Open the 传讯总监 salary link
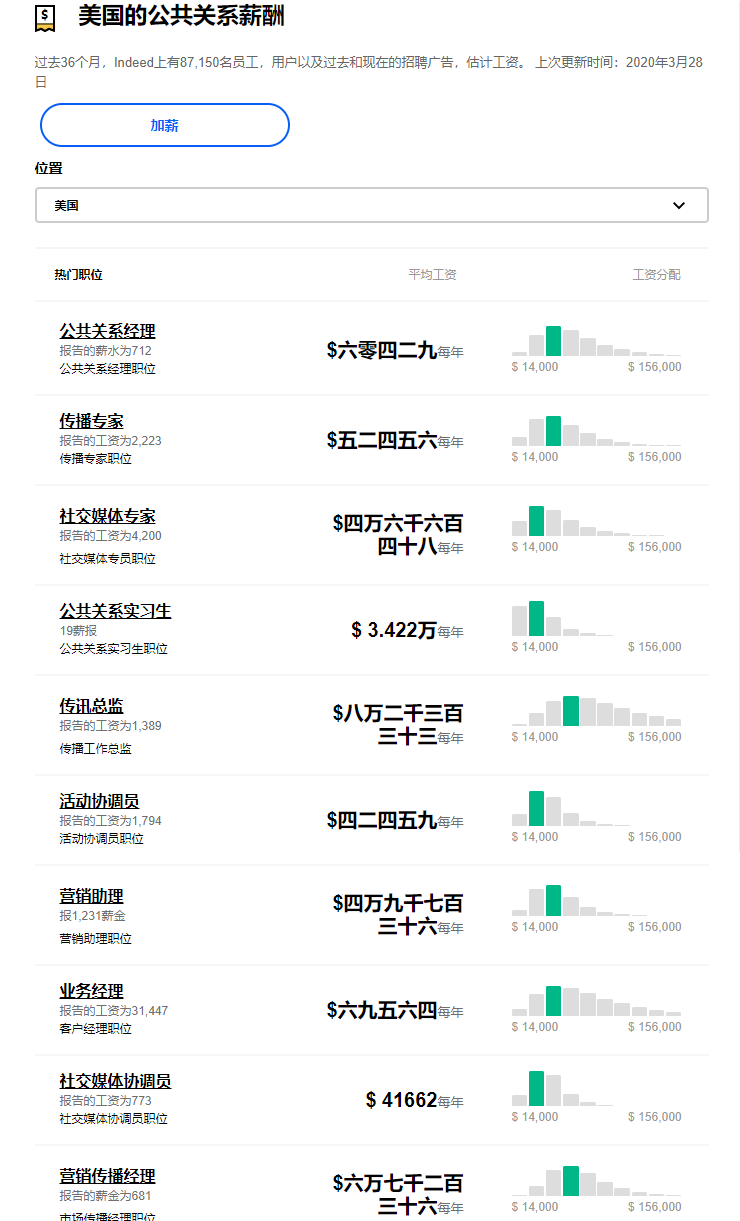Viewport: 740px width, 1221px height. [91, 706]
